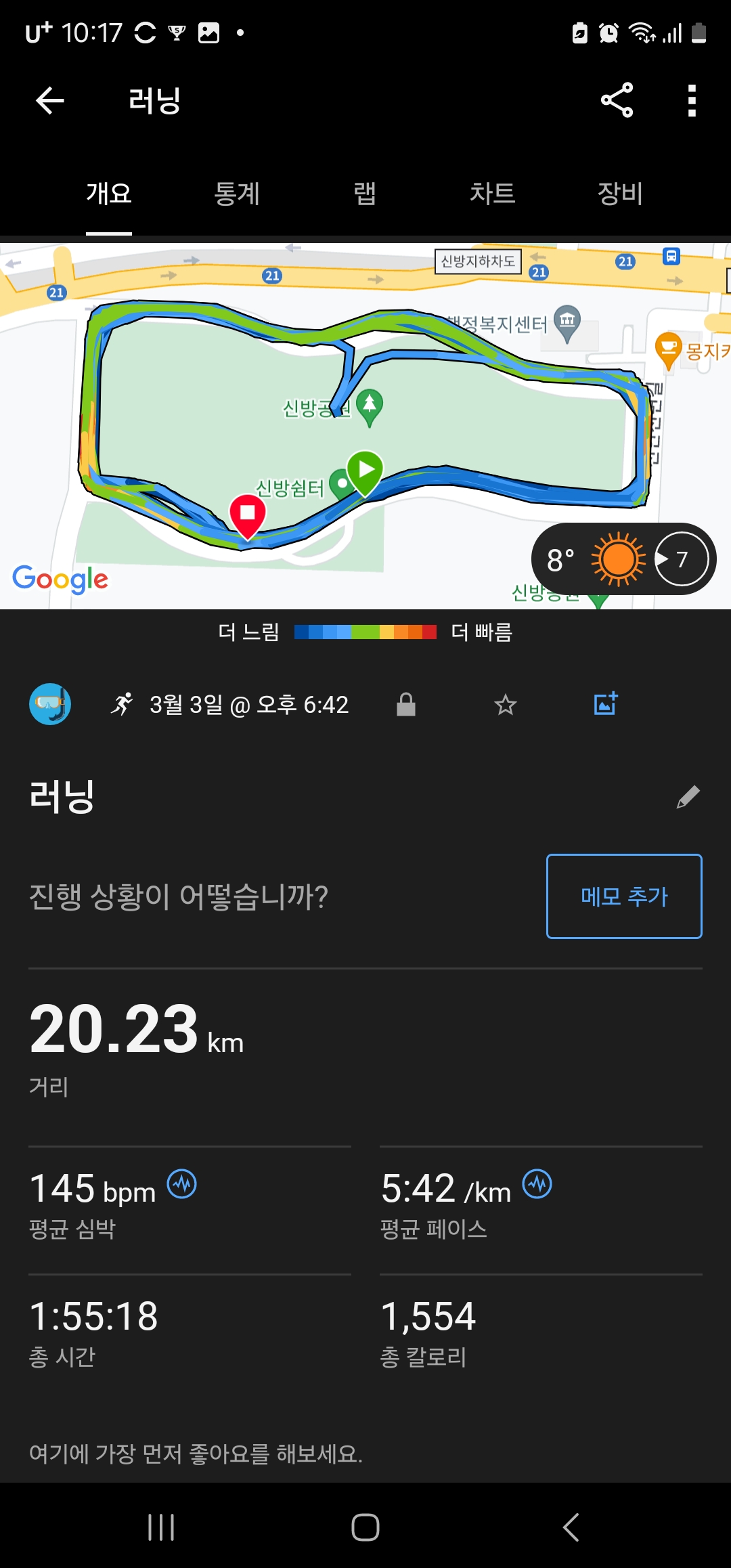Tap the privacy lock icon
The image size is (731, 1568).
click(406, 705)
